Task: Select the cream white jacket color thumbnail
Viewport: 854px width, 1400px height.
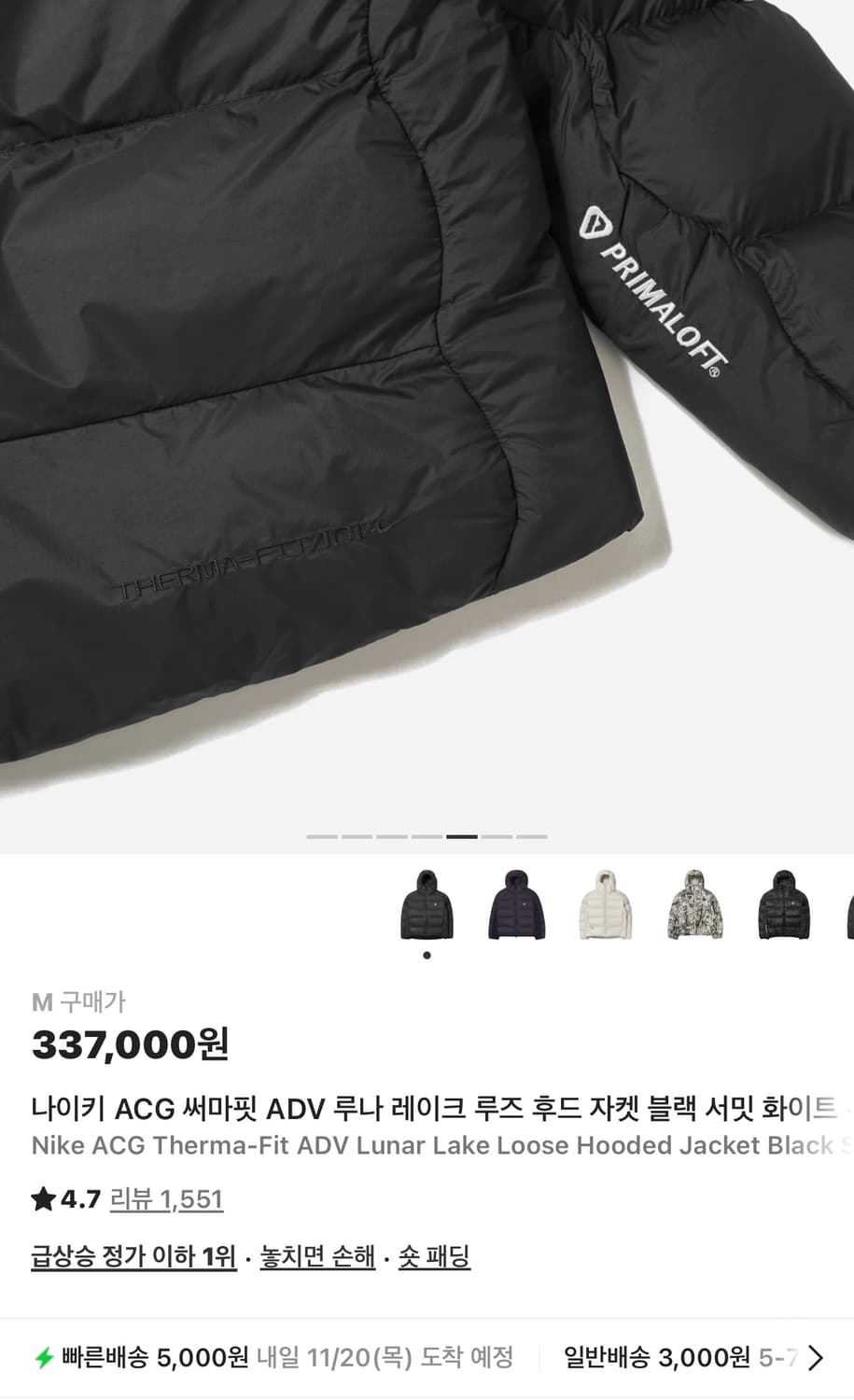Action: pos(606,910)
